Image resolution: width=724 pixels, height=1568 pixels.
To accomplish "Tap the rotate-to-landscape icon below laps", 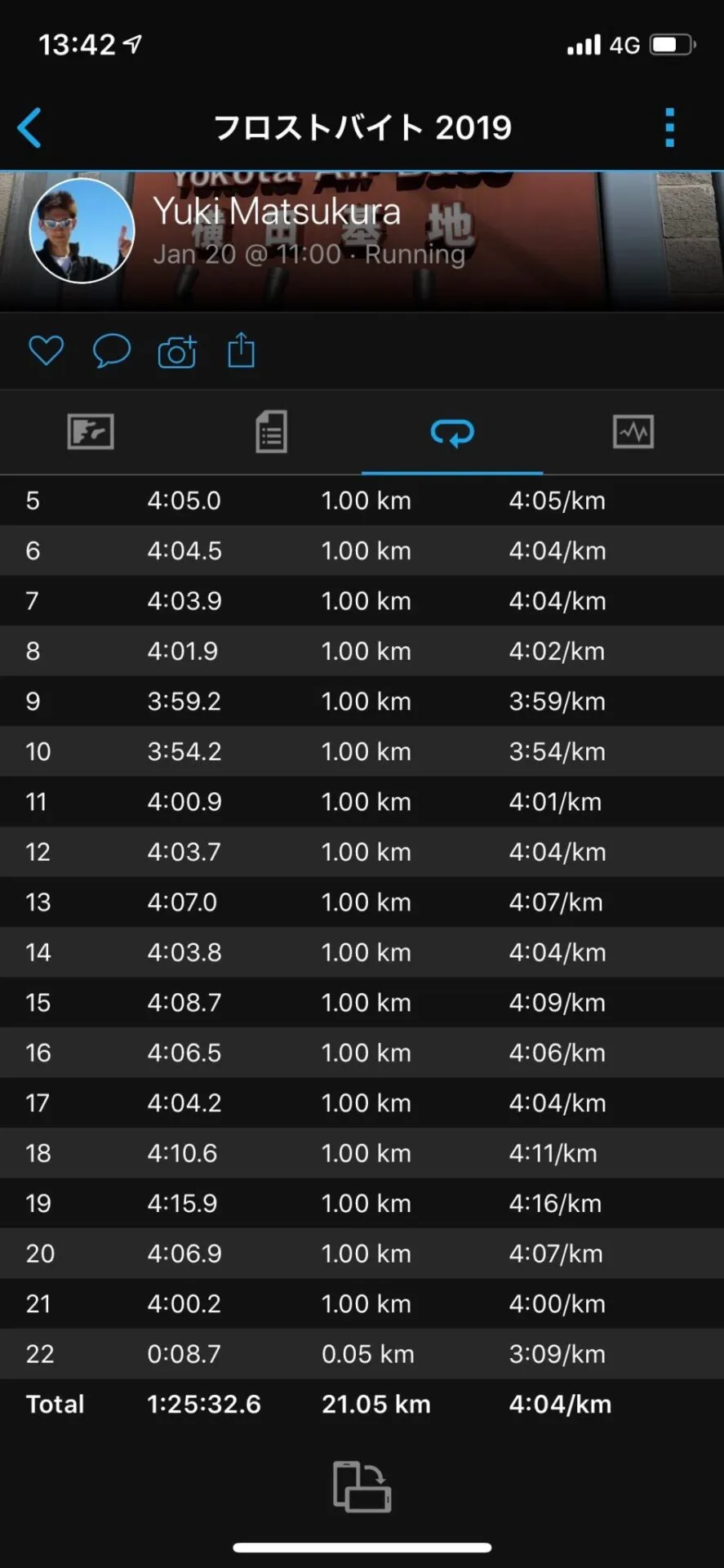I will 362,1486.
